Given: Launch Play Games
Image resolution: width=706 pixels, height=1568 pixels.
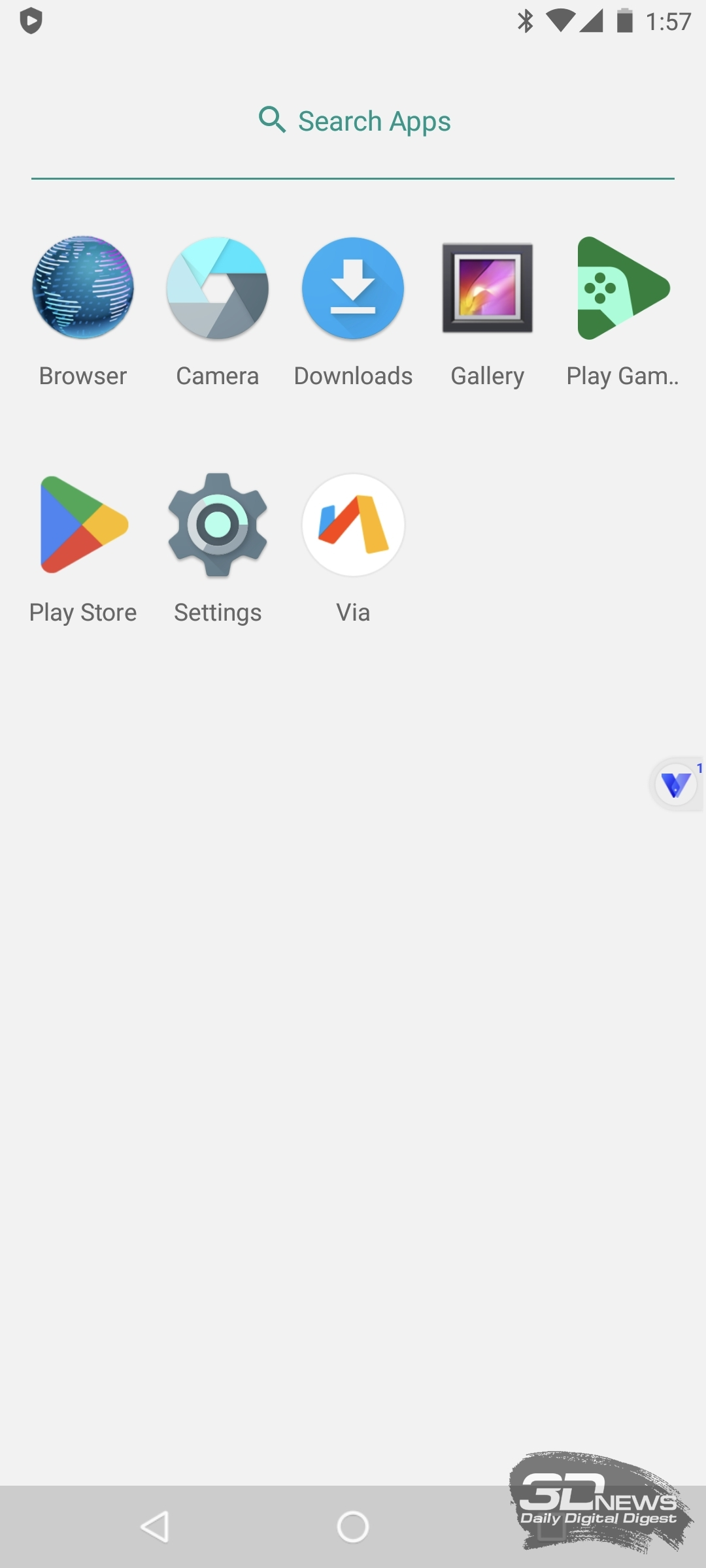Looking at the screenshot, I should (622, 288).
